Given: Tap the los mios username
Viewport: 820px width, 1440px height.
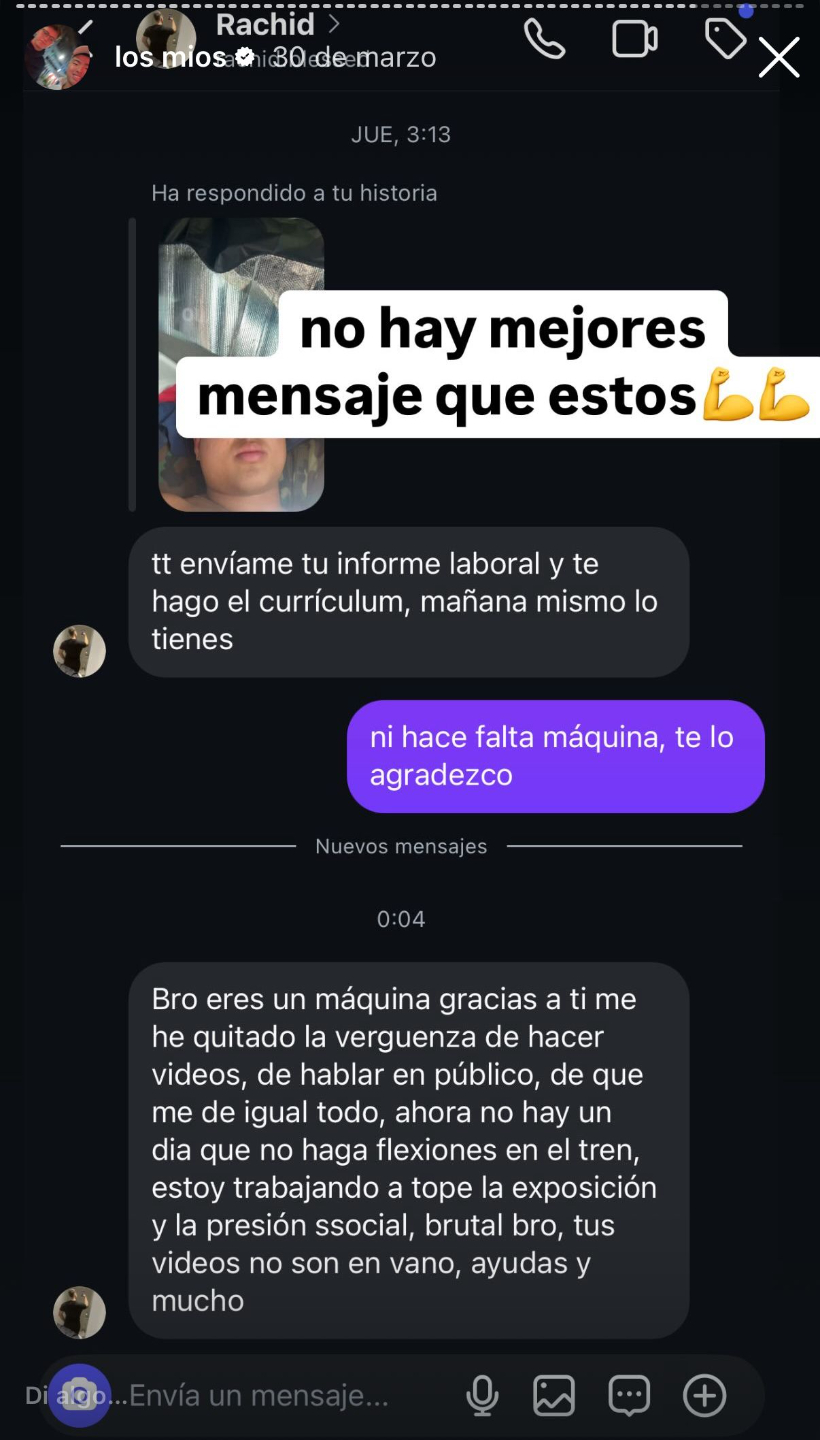Looking at the screenshot, I should 170,58.
